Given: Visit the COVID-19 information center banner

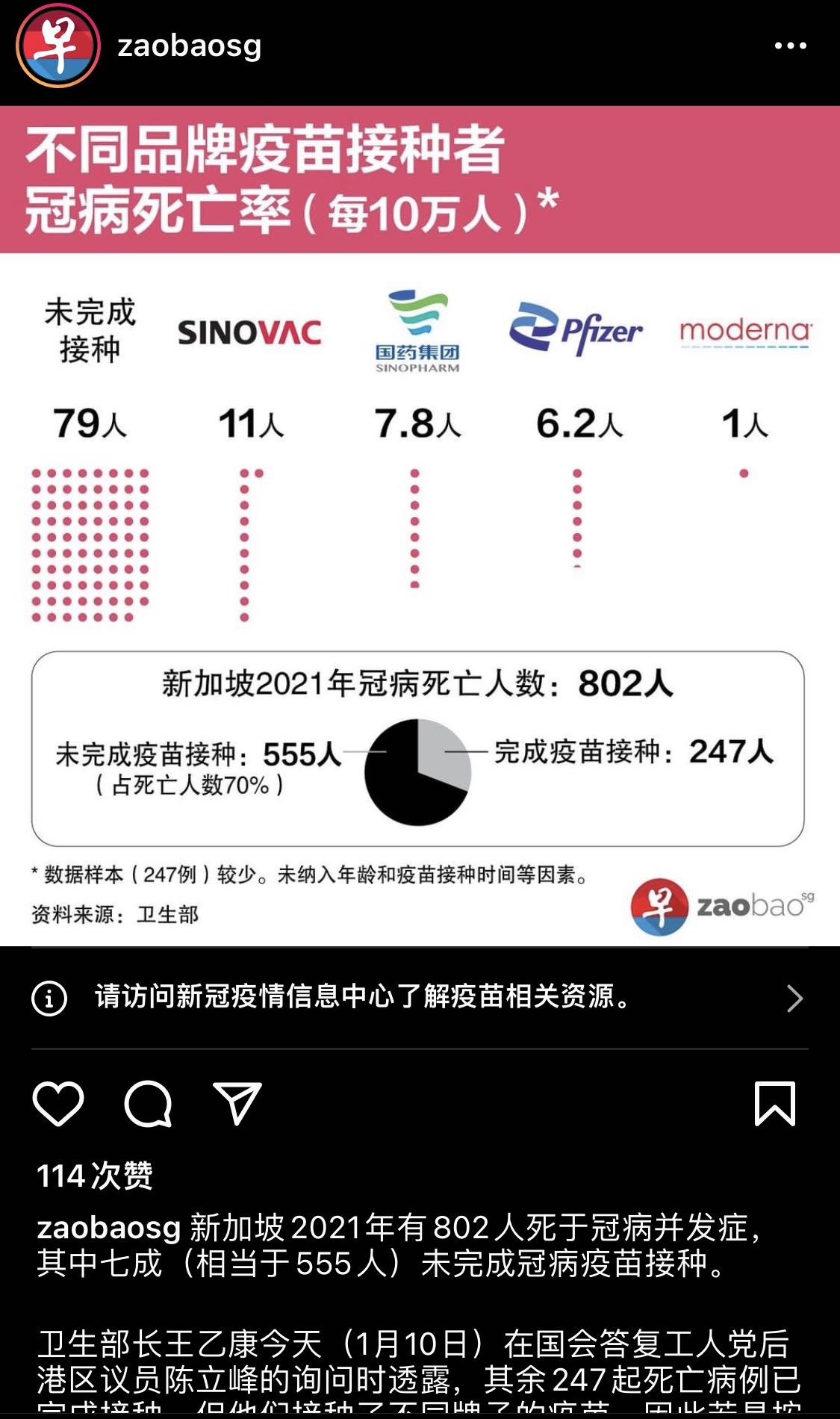Looking at the screenshot, I should point(420,997).
